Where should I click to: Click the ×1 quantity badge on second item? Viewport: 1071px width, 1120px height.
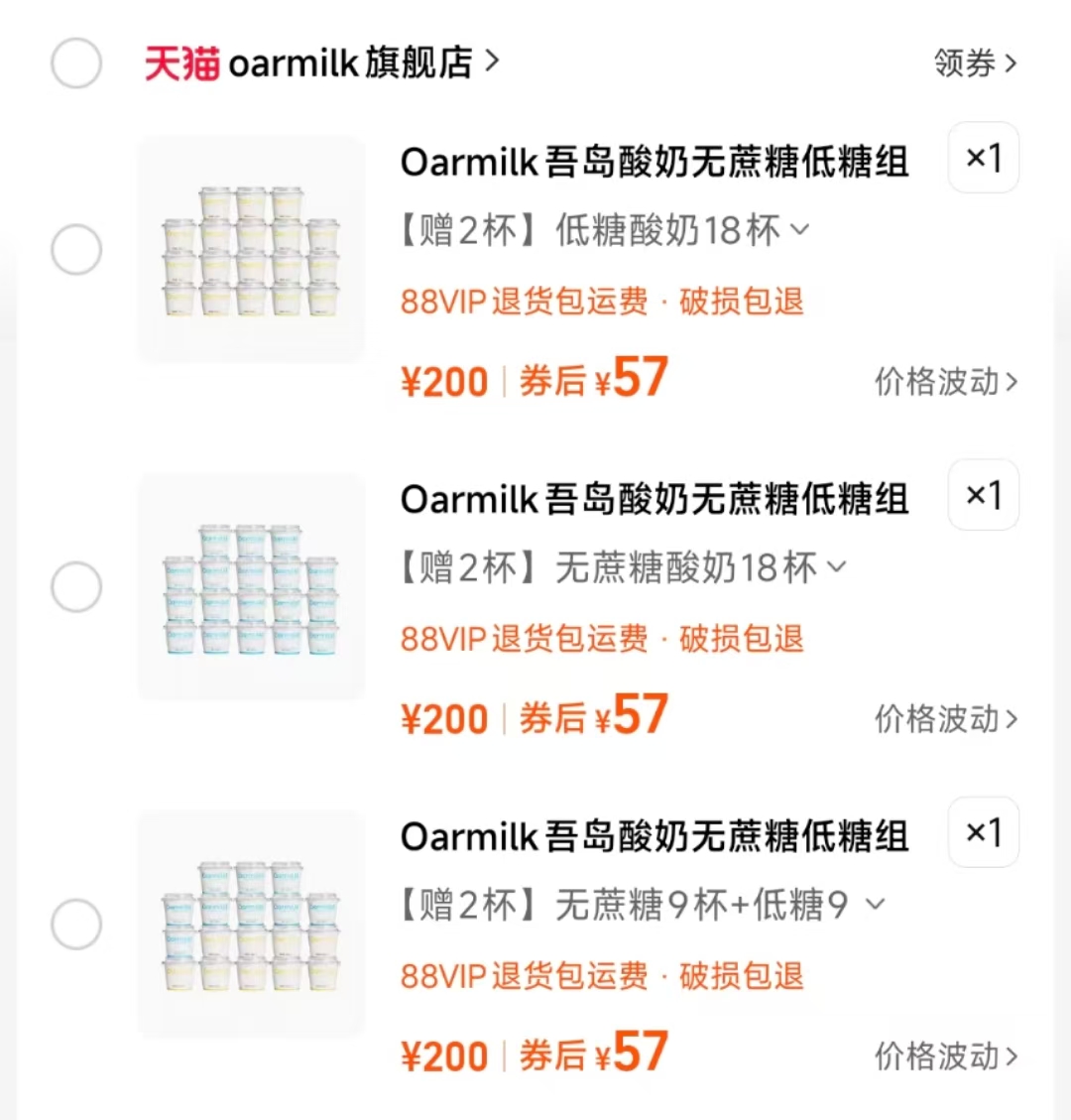983,495
